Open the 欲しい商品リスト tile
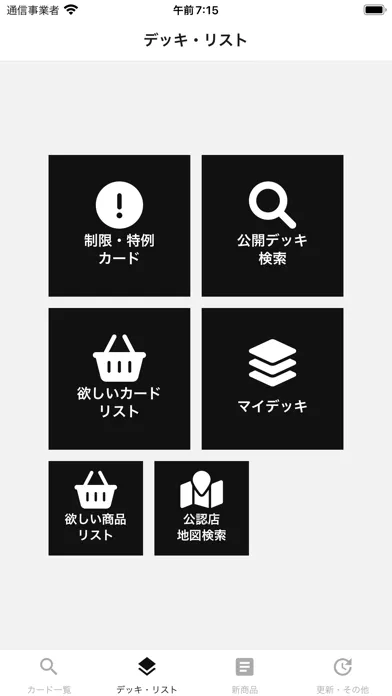 pos(95,508)
